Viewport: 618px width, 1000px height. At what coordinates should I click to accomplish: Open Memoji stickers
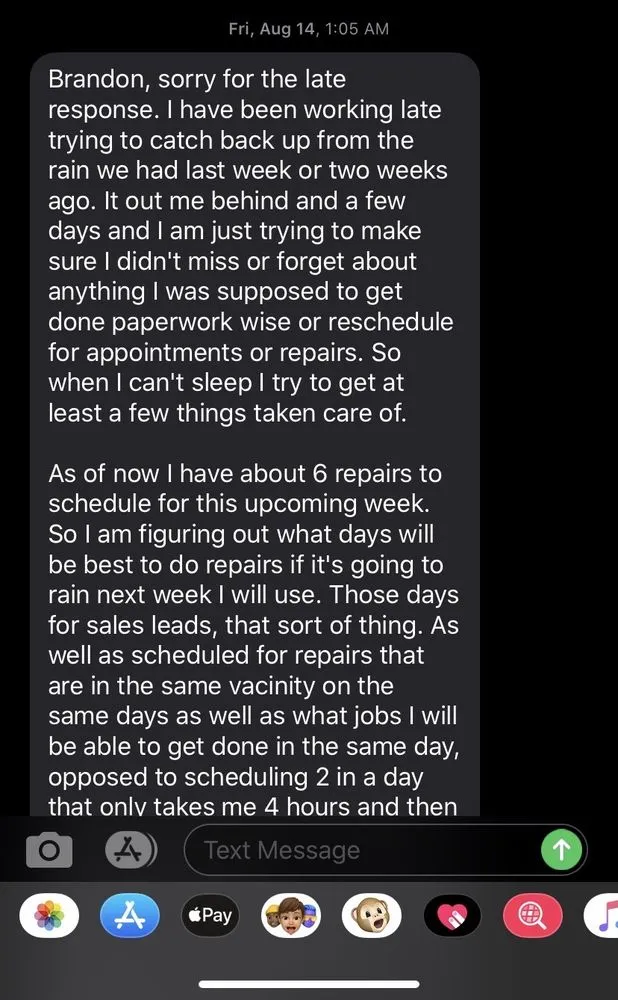[x=290, y=915]
